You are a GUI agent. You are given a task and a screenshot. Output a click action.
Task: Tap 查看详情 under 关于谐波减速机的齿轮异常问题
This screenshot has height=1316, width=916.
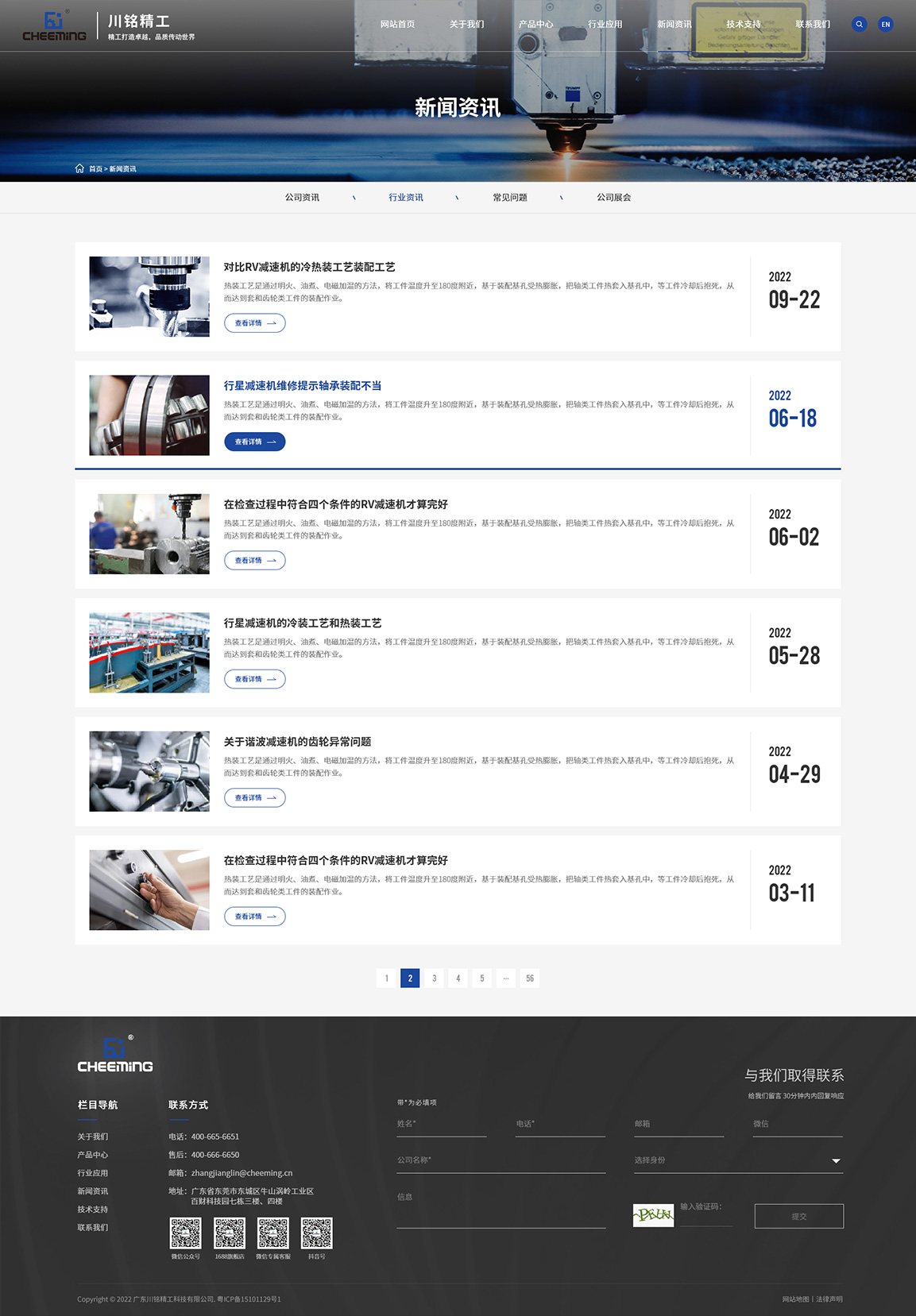click(x=254, y=797)
